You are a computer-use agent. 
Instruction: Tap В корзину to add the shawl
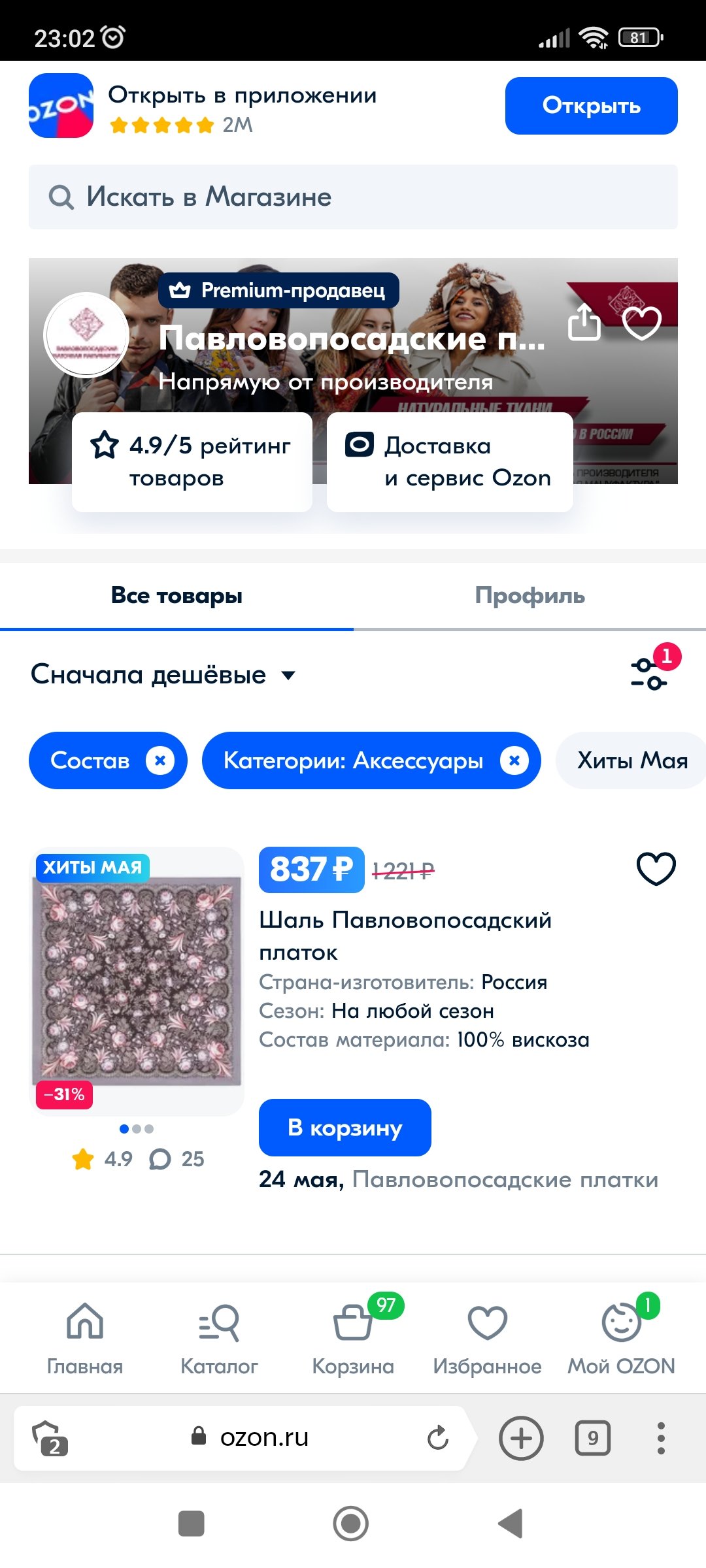pos(345,1128)
